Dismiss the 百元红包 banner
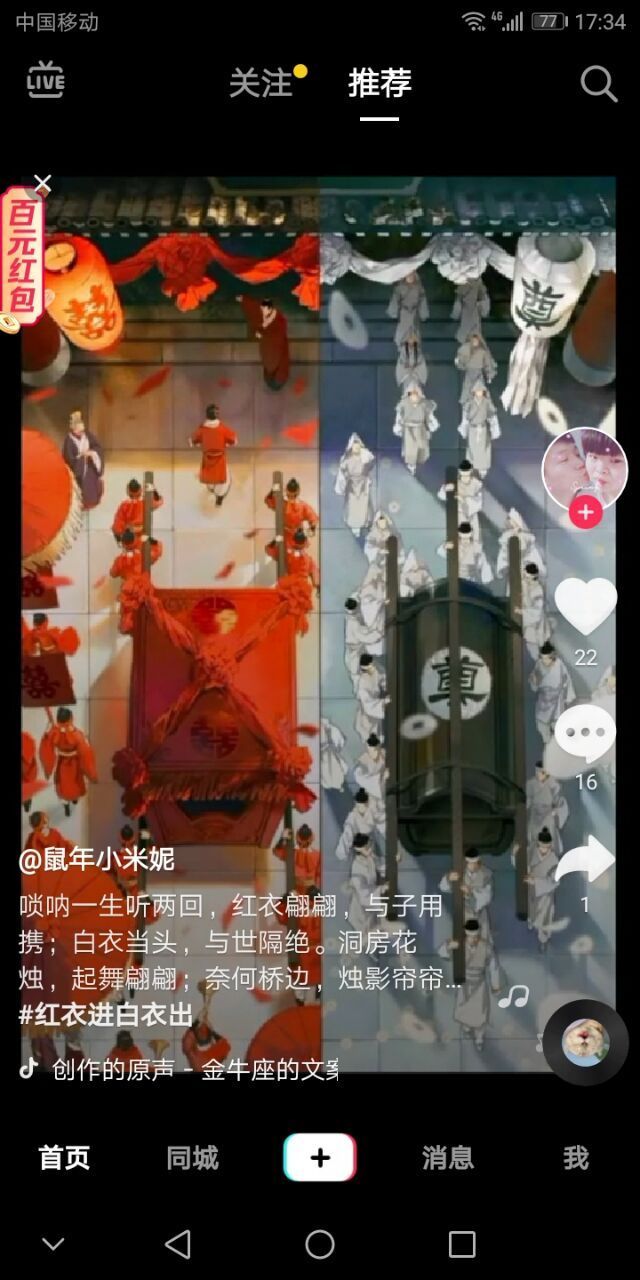 pyautogui.click(x=42, y=183)
